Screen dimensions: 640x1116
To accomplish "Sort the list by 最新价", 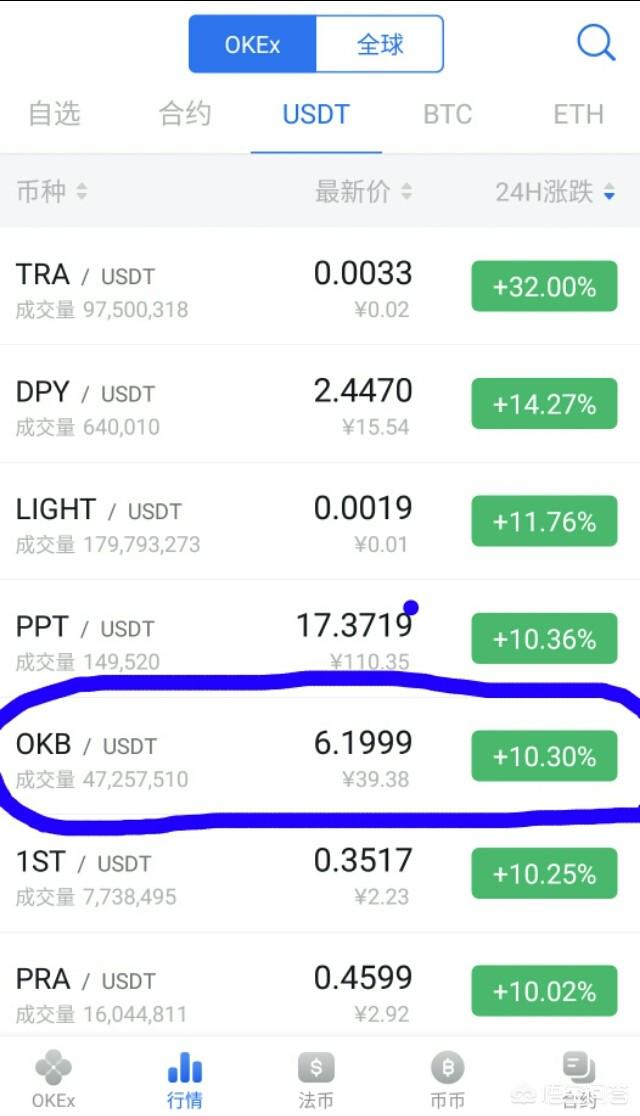I will click(x=363, y=191).
